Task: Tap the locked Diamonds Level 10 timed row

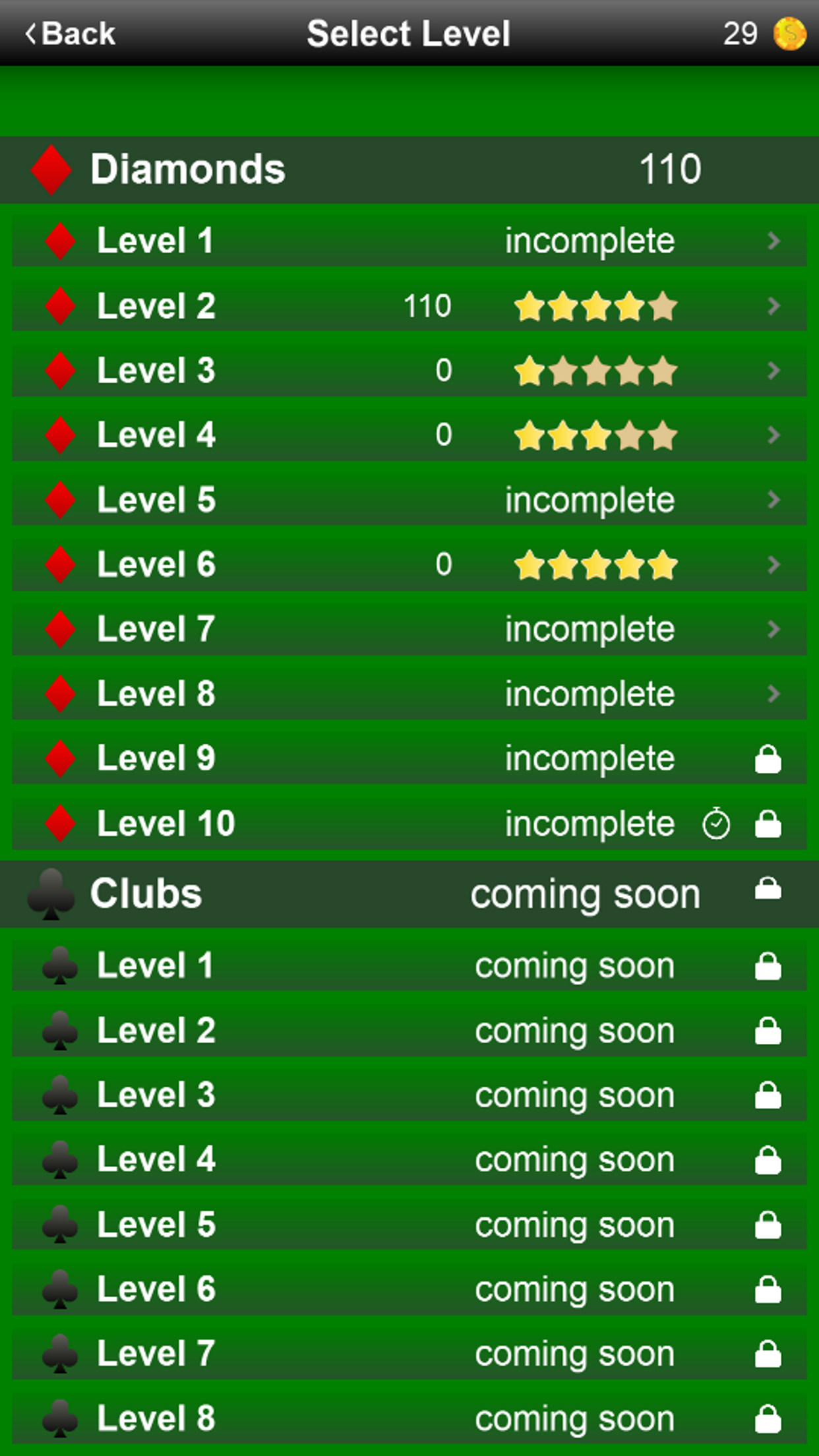Action: pyautogui.click(x=409, y=824)
